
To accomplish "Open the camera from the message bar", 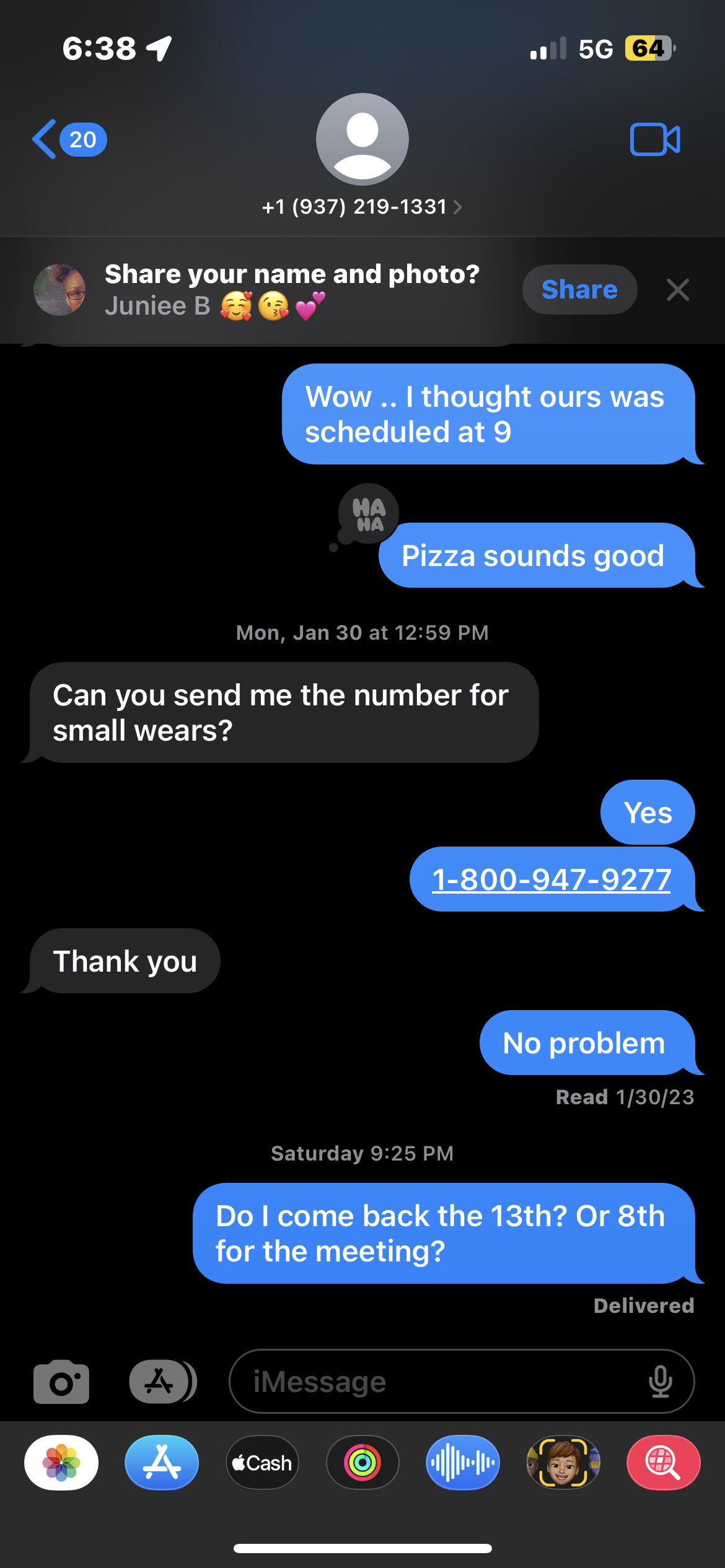I will click(x=61, y=1382).
